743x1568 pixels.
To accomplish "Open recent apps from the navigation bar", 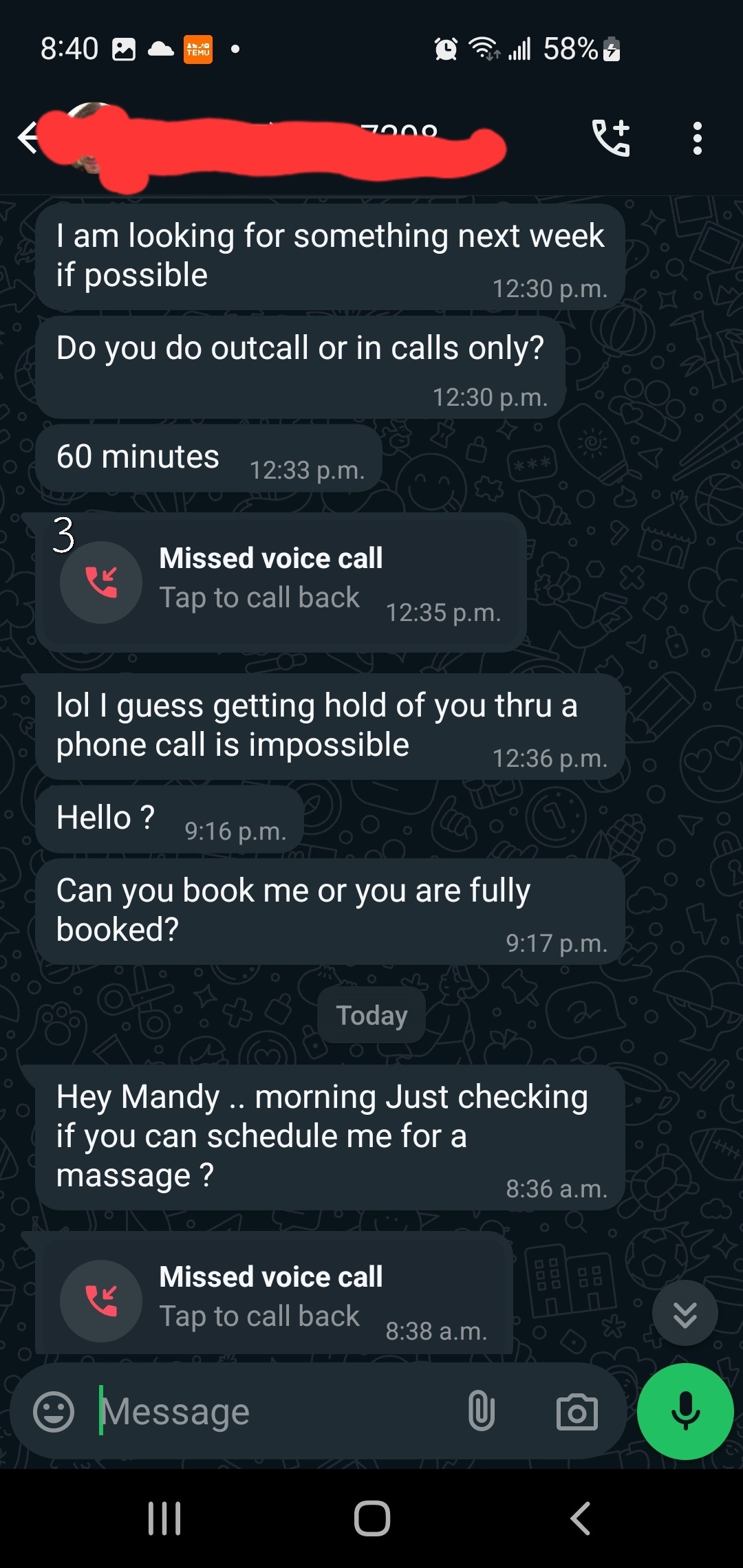I will 164,1518.
